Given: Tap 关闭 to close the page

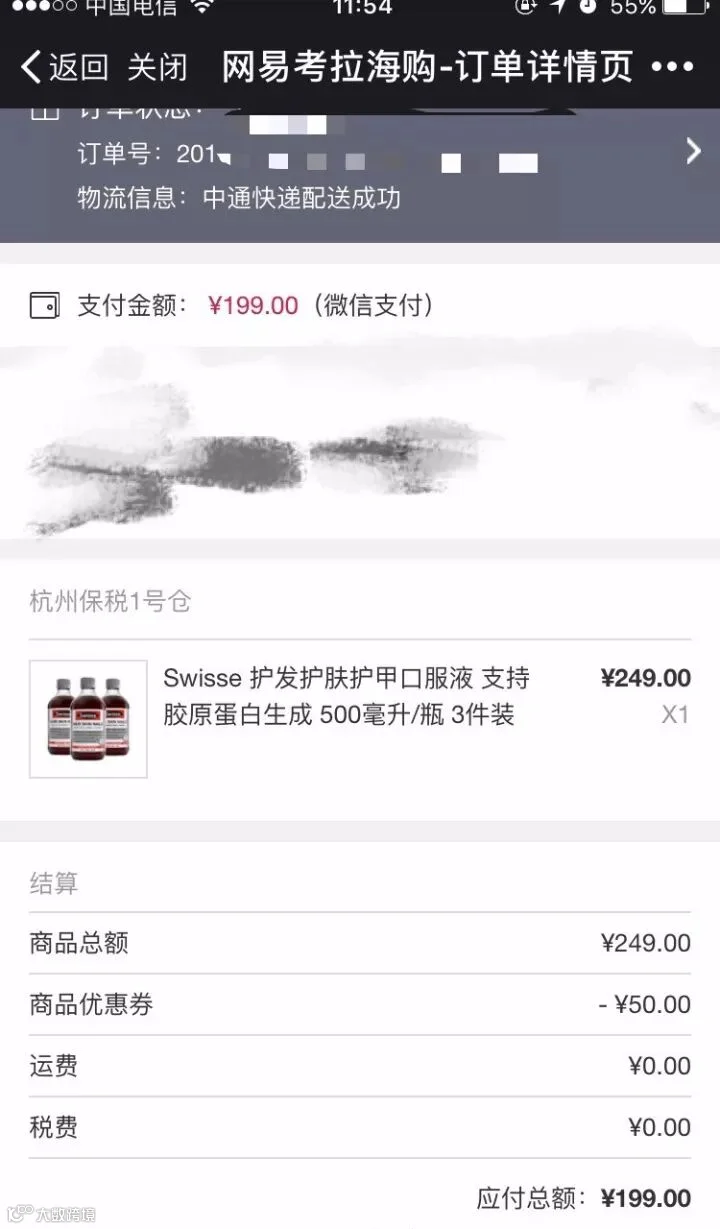Looking at the screenshot, I should (x=157, y=67).
